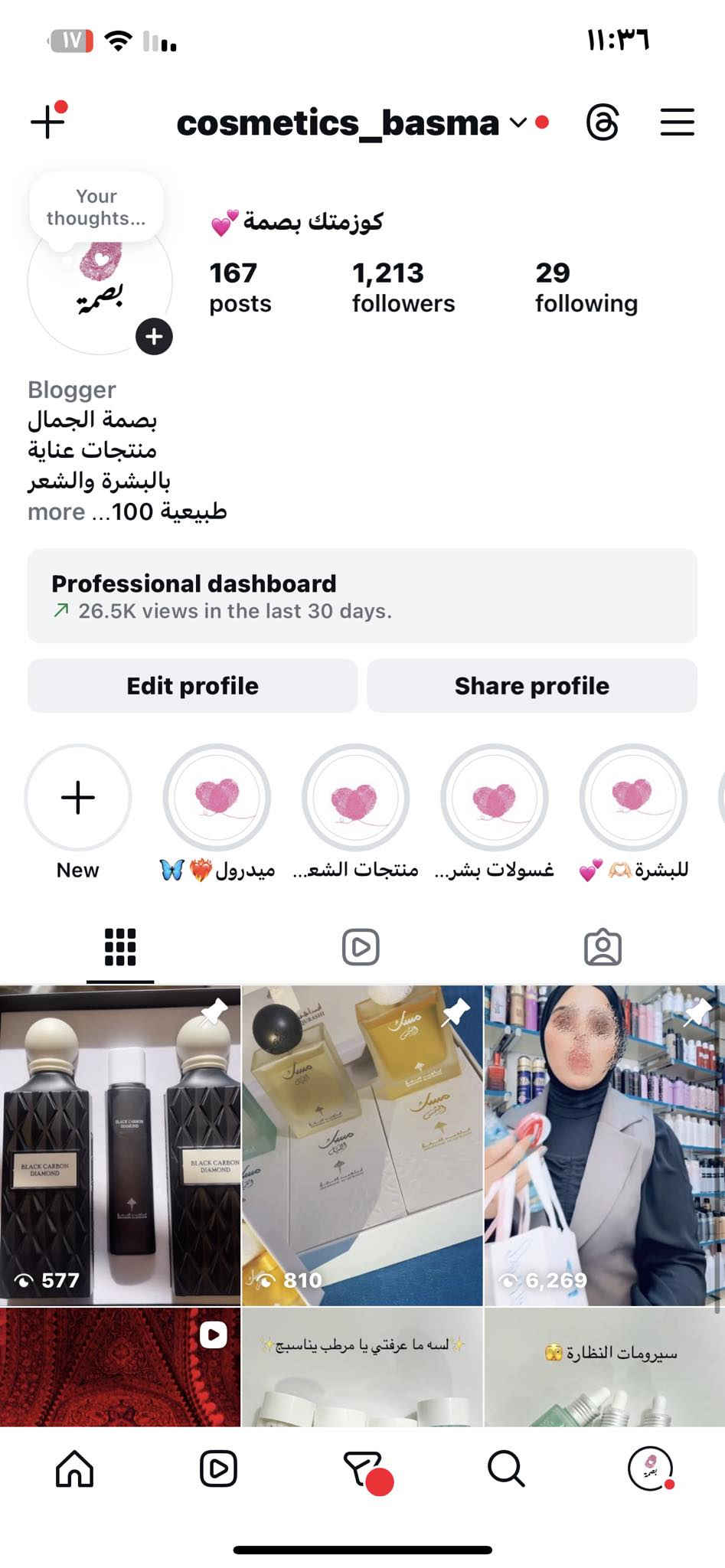725x1568 pixels.
Task: Tap the plus icon to create new content
Action: tap(47, 122)
